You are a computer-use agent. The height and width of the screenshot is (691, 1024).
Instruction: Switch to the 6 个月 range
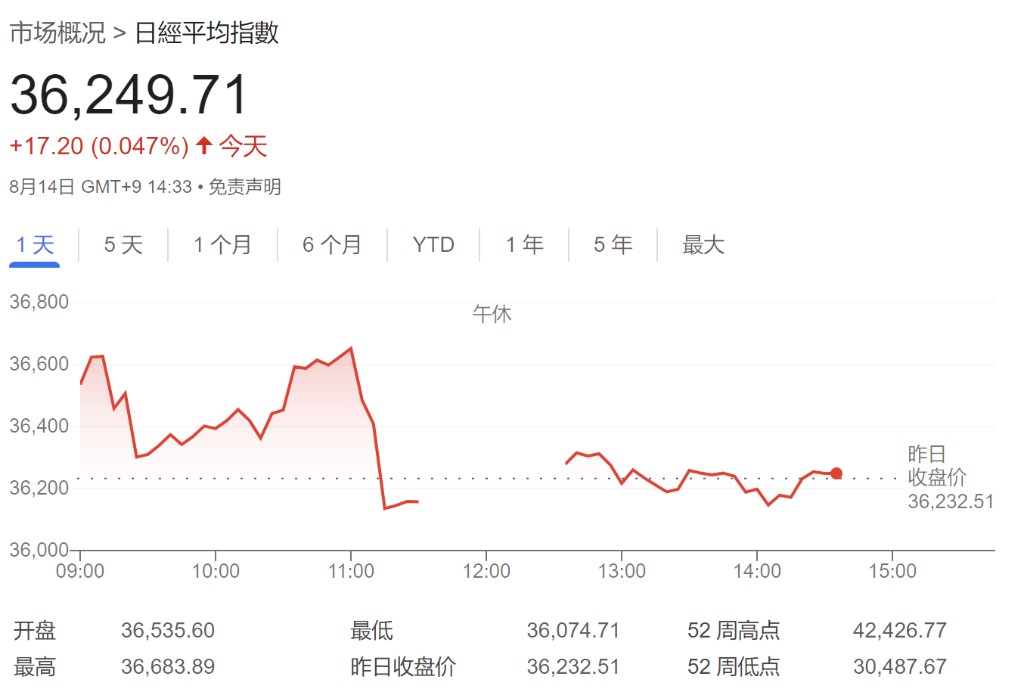tap(332, 245)
